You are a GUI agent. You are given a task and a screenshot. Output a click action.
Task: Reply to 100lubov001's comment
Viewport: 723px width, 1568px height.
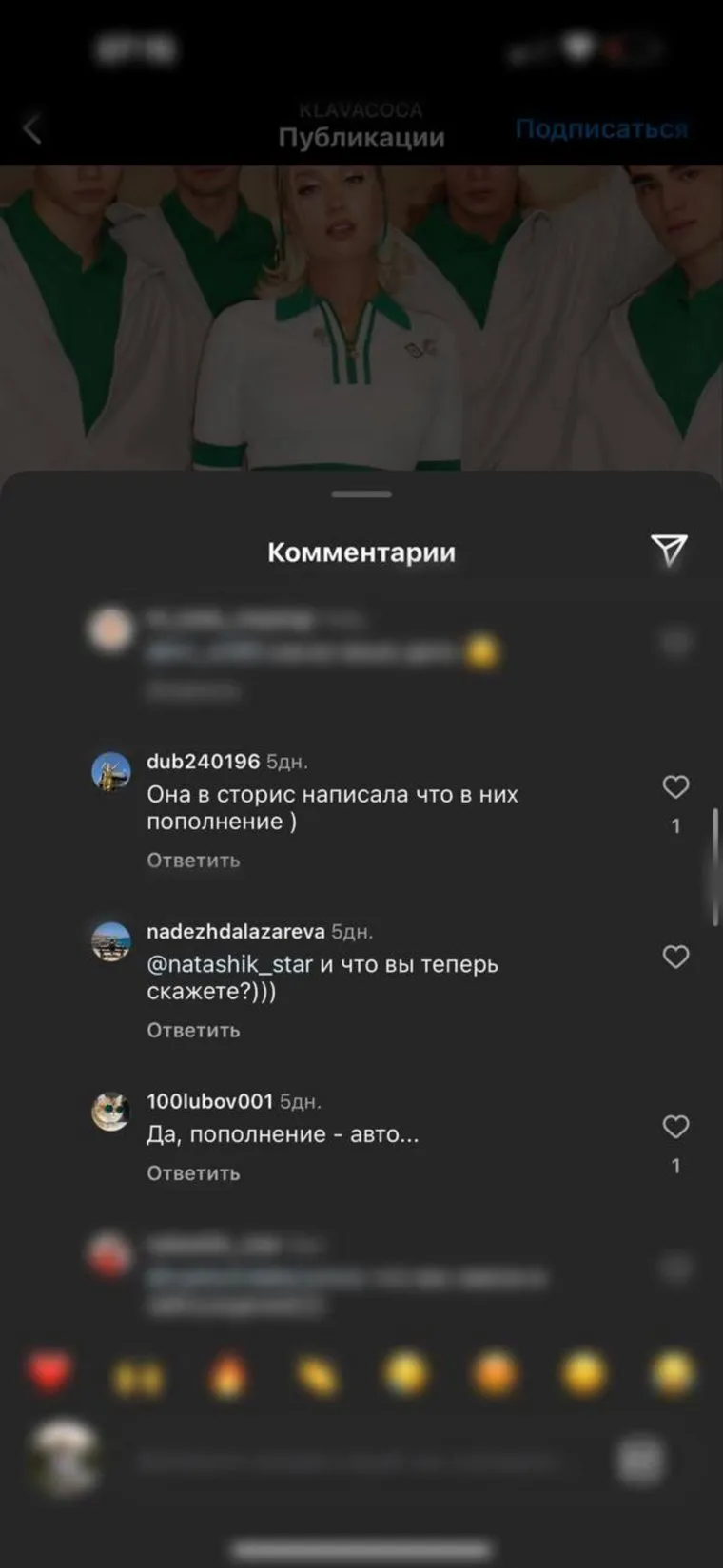pyautogui.click(x=193, y=1173)
